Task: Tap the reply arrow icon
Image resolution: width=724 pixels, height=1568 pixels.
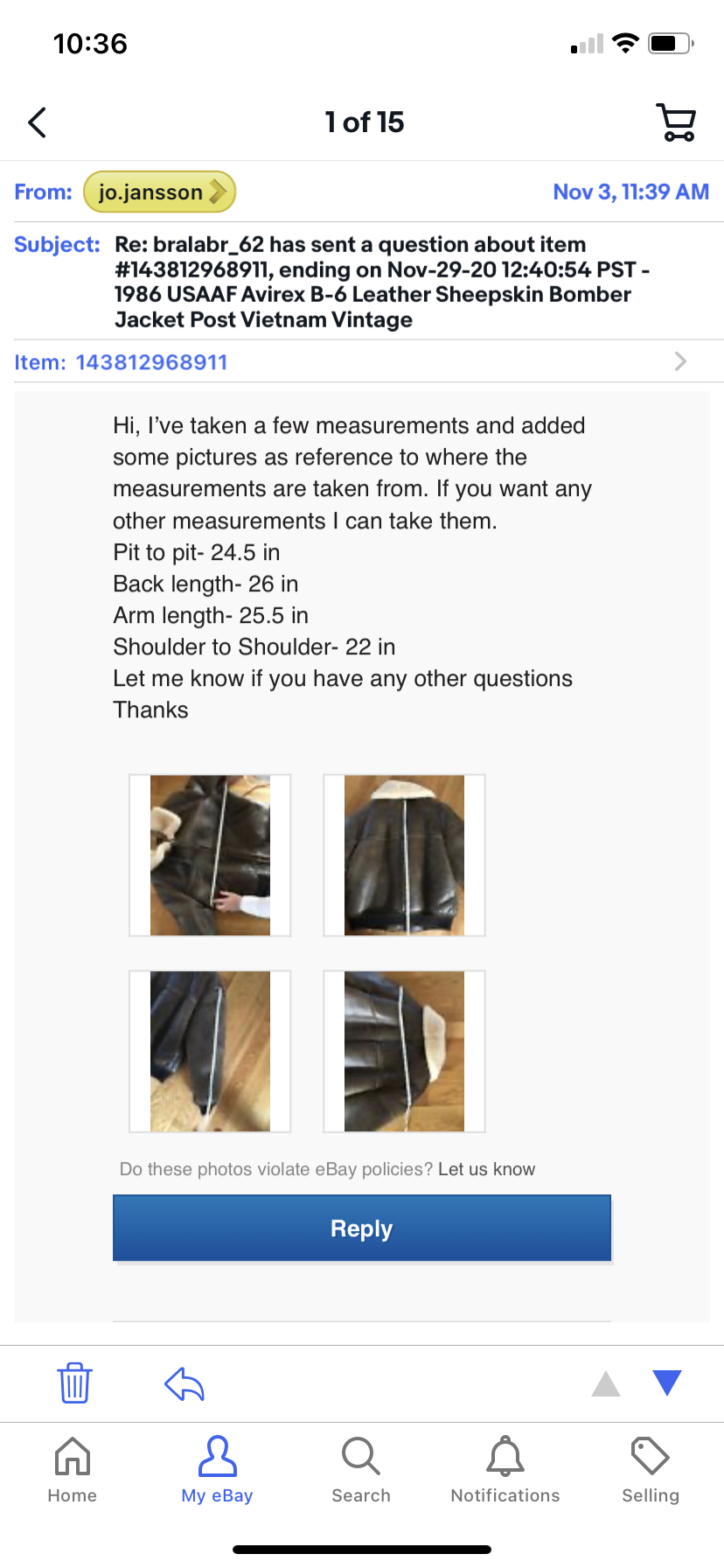Action: pyautogui.click(x=184, y=1384)
